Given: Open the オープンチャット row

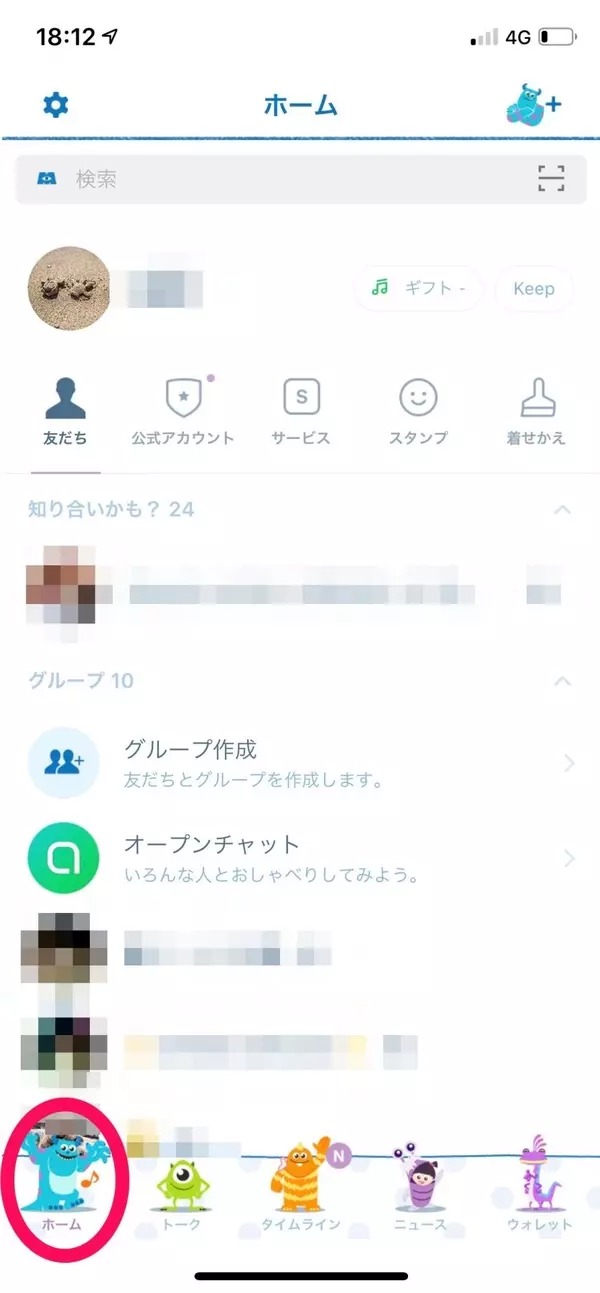Looking at the screenshot, I should click(300, 858).
